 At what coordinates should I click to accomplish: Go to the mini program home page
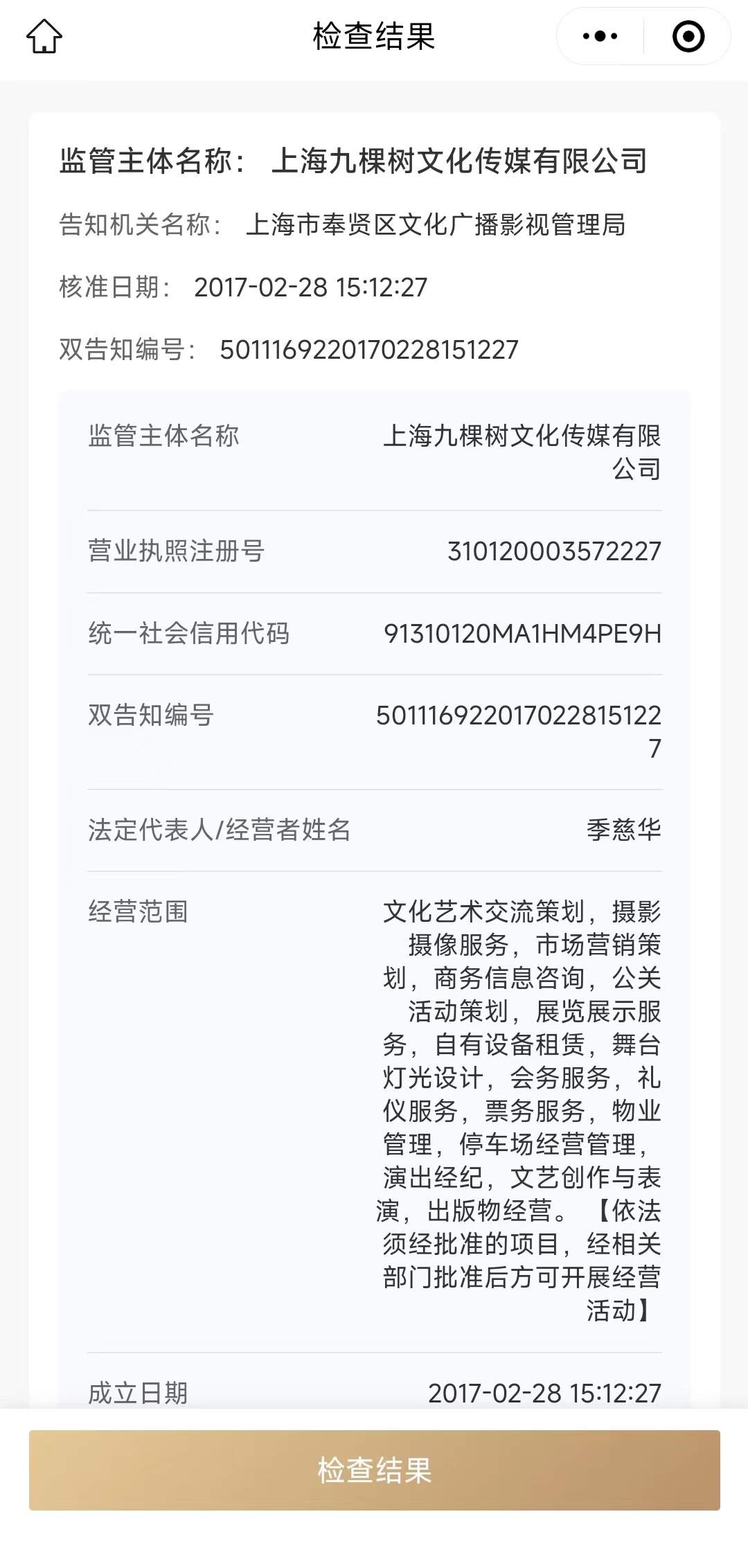point(44,36)
